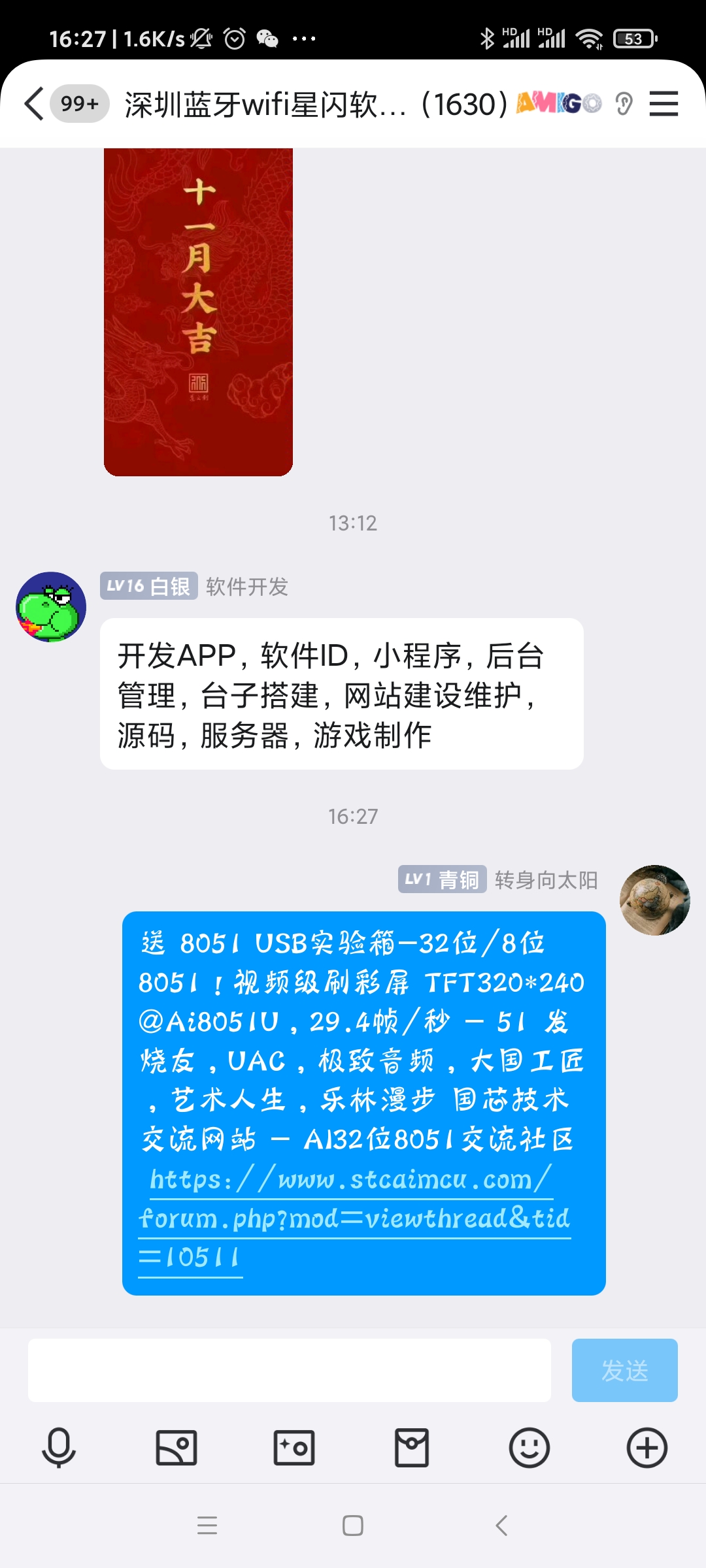Go back to the message list
This screenshot has width=706, height=1568.
pos(34,104)
